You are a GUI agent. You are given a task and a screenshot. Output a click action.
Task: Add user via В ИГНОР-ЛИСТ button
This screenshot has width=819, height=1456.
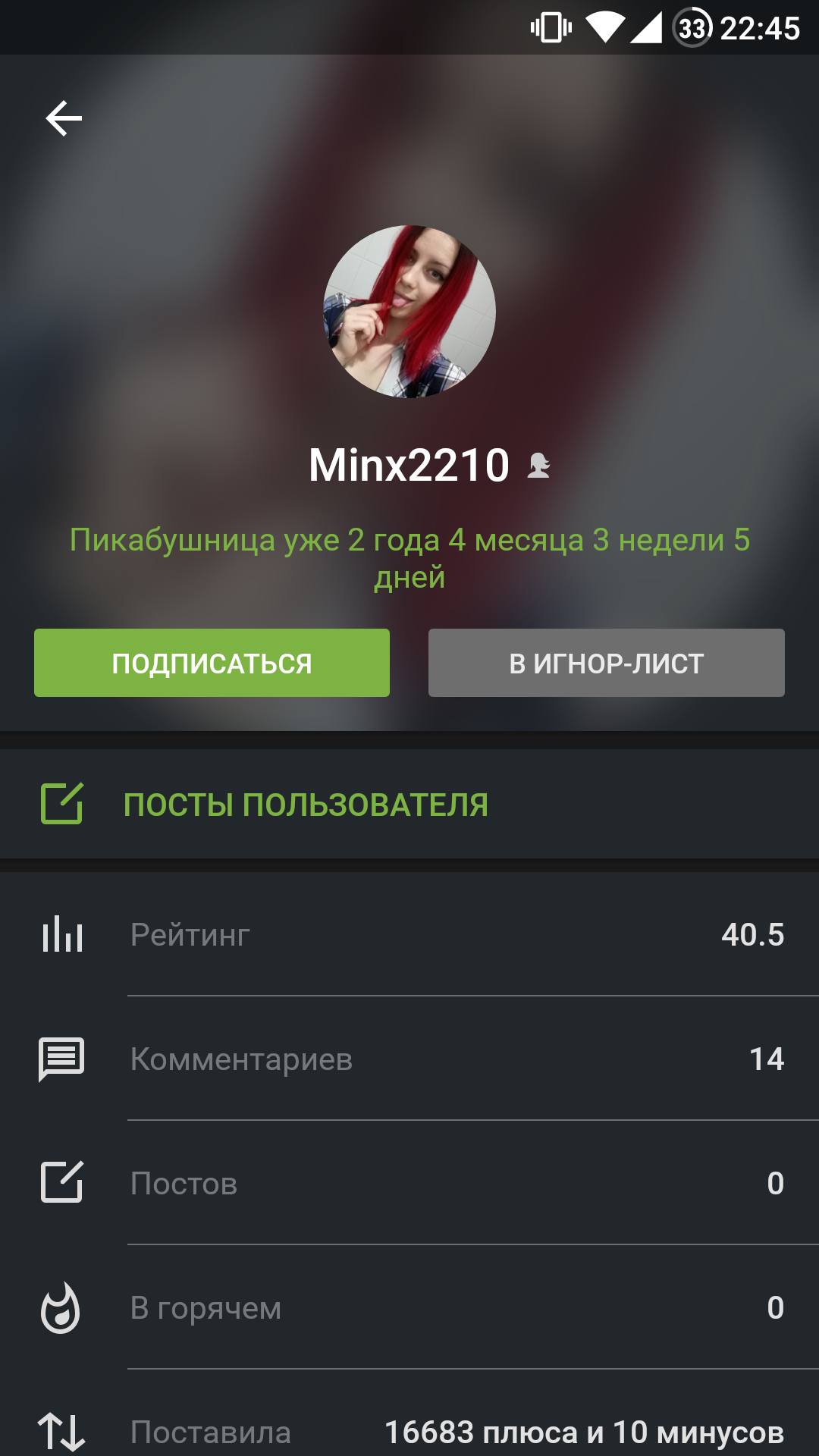[x=606, y=663]
